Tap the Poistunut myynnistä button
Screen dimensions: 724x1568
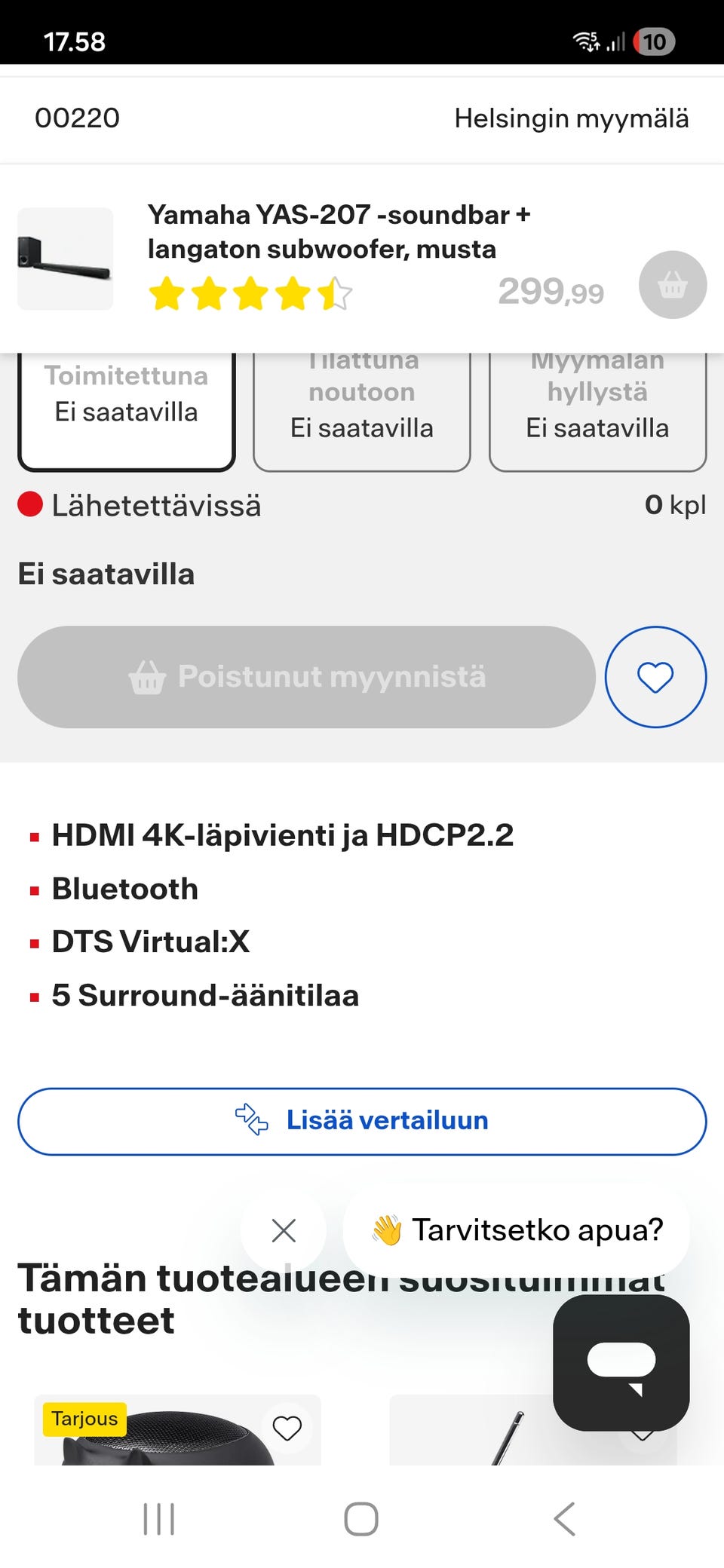(x=306, y=677)
